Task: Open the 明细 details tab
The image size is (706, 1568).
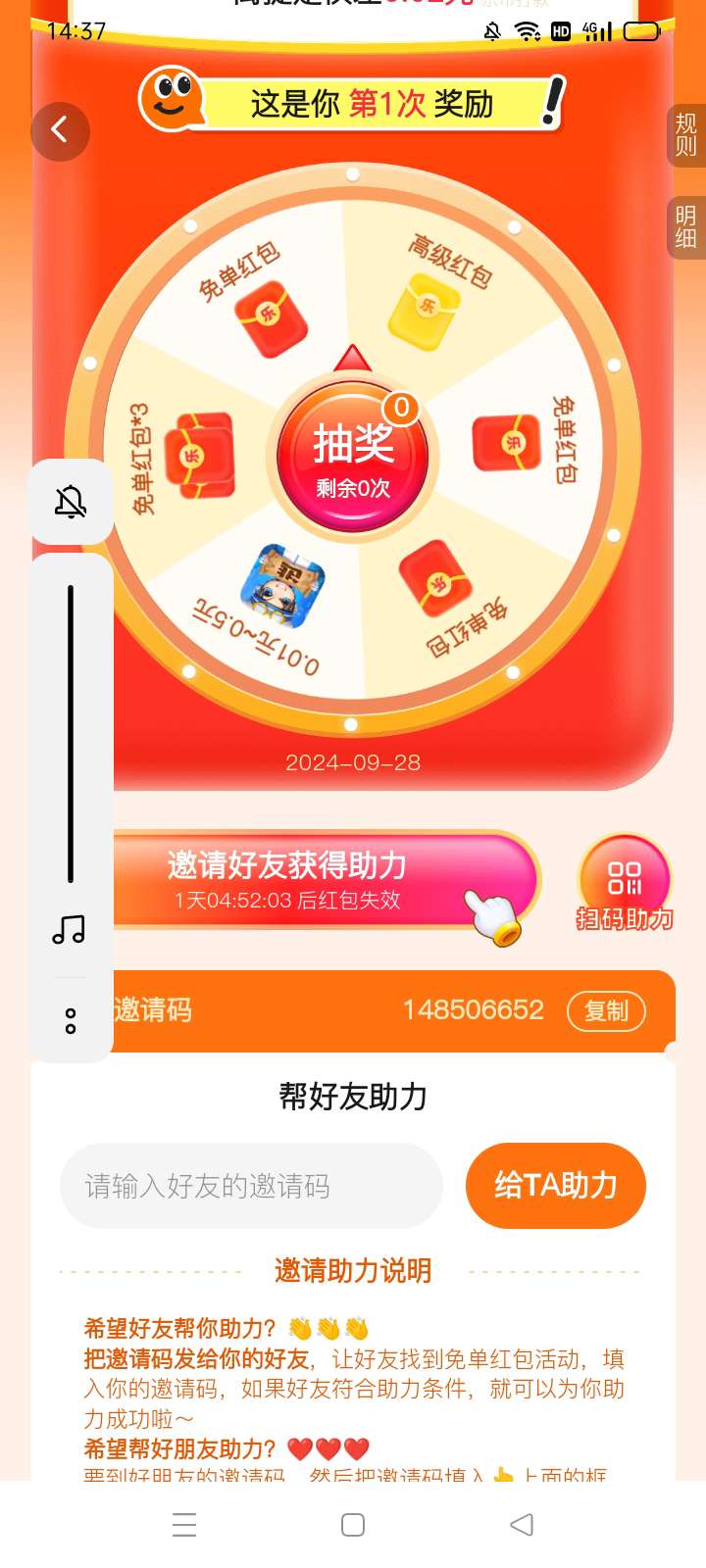Action: click(686, 227)
